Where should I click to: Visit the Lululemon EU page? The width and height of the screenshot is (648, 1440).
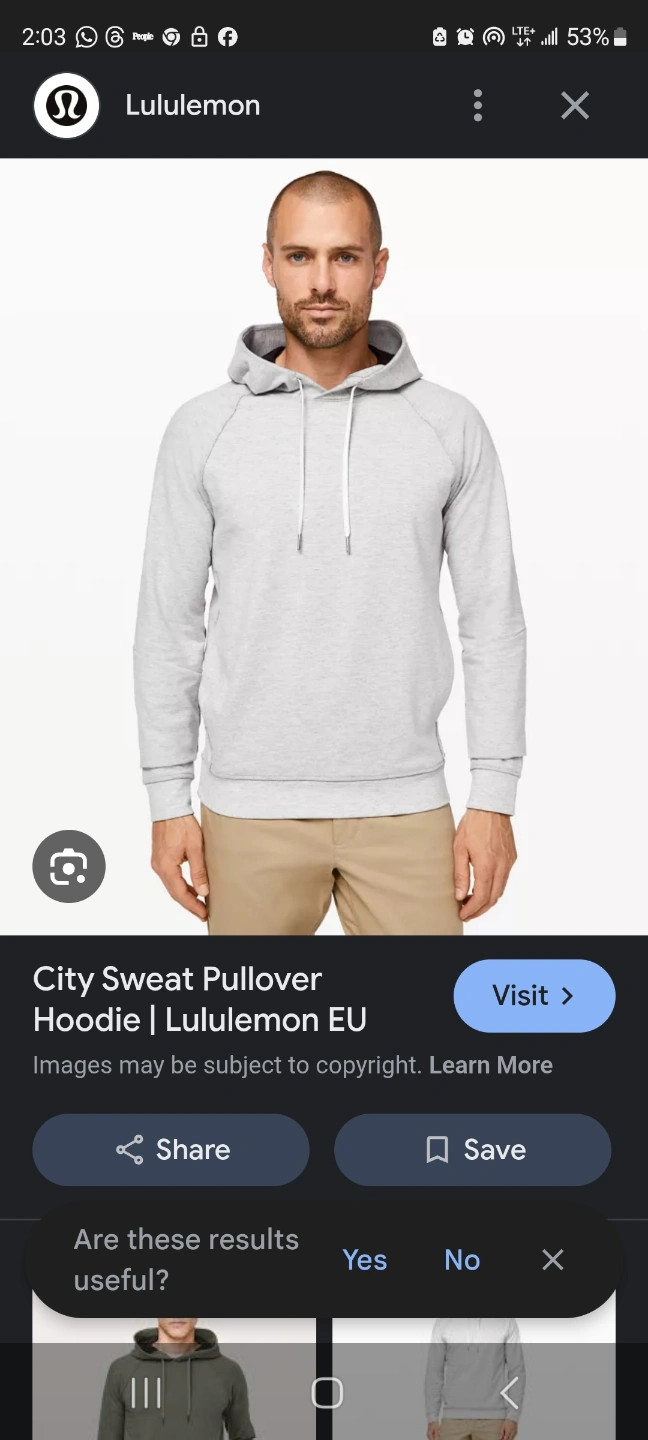534,996
